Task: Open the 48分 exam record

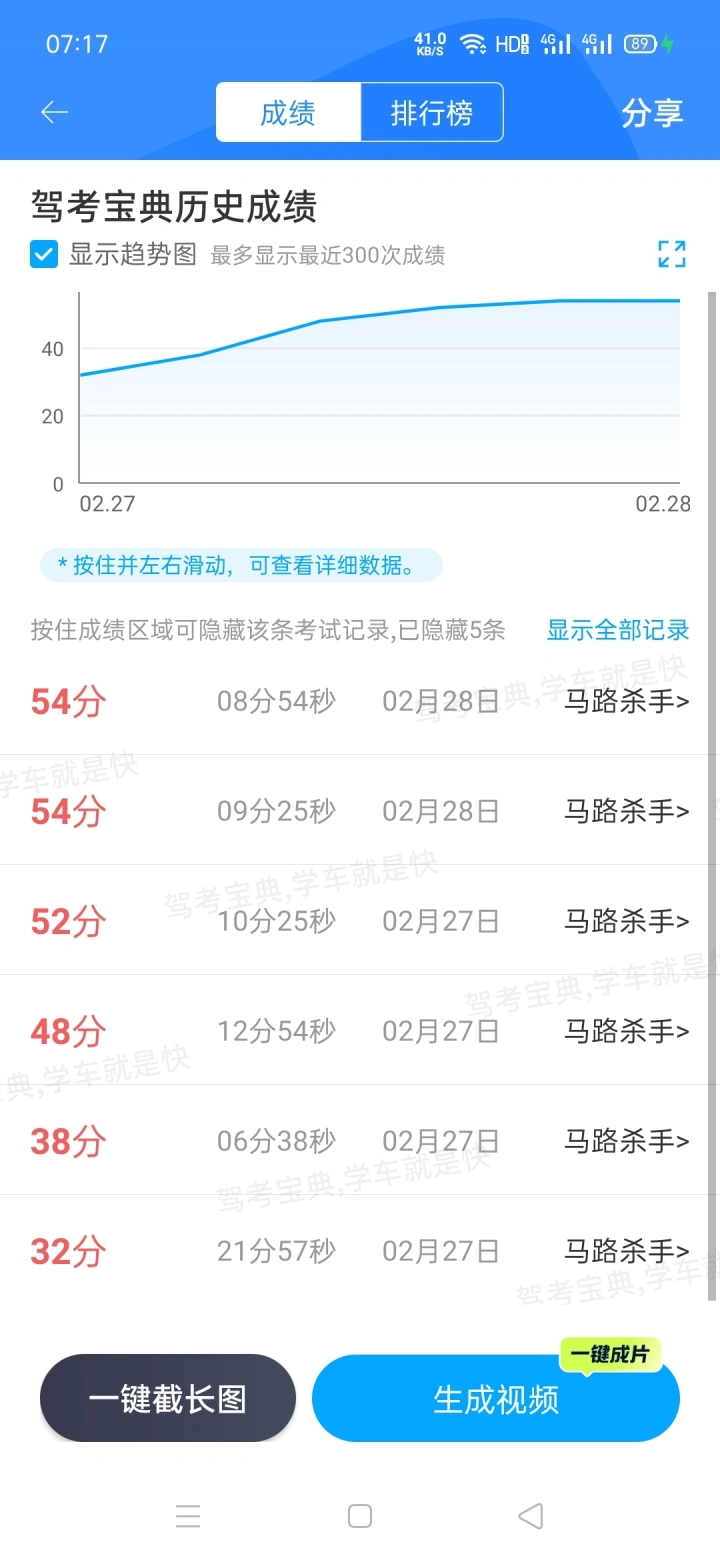Action: pos(360,1030)
